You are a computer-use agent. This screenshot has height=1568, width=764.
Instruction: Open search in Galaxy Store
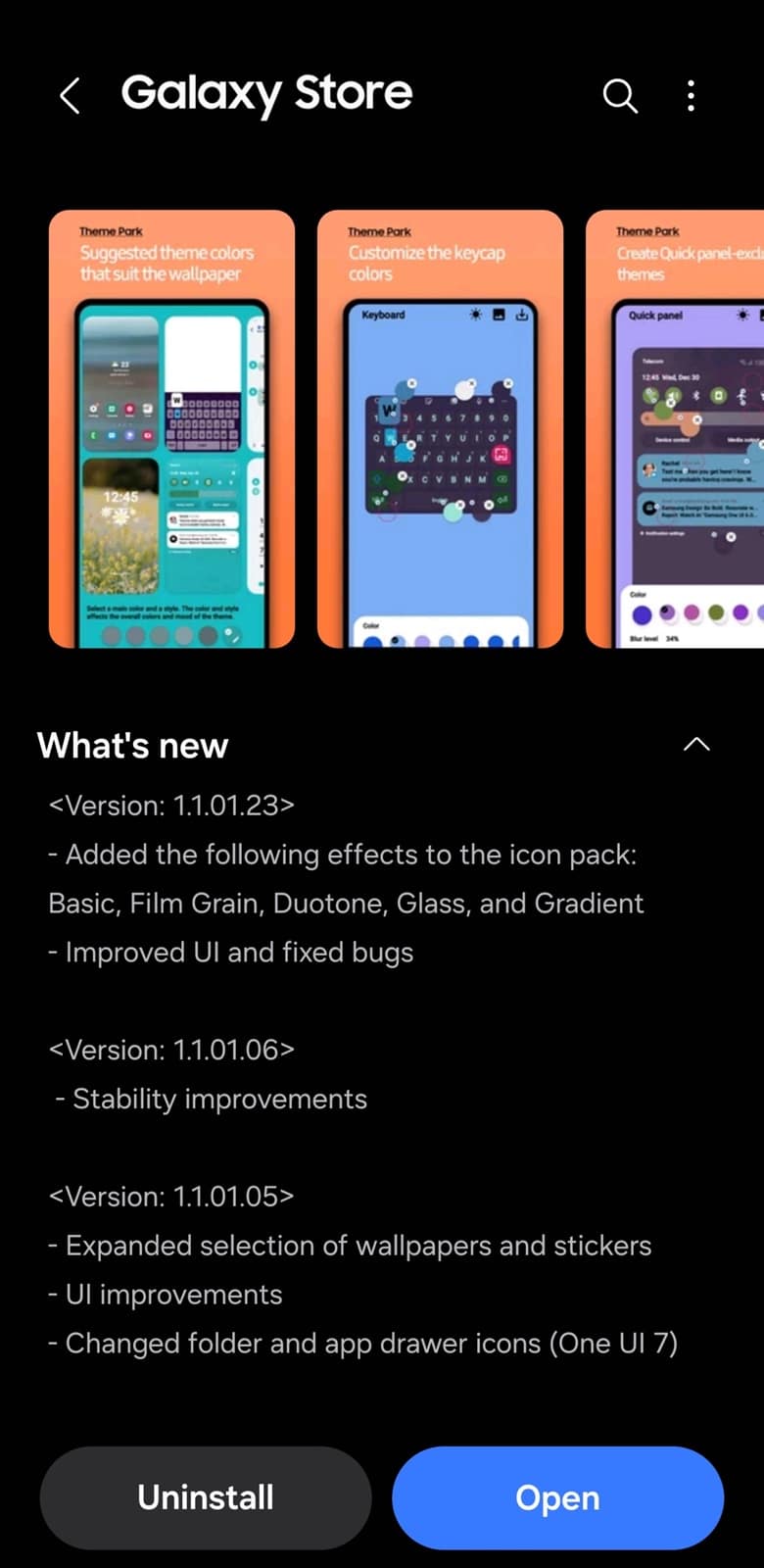tap(619, 96)
